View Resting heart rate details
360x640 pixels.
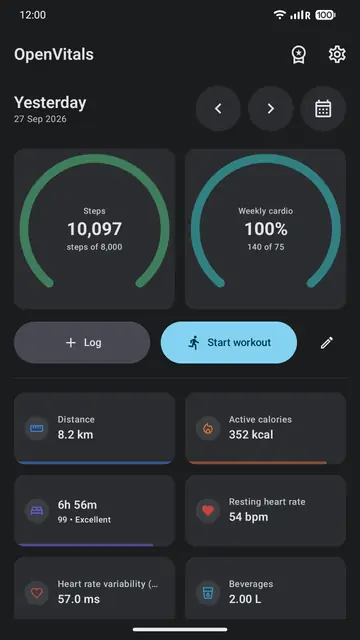266,511
